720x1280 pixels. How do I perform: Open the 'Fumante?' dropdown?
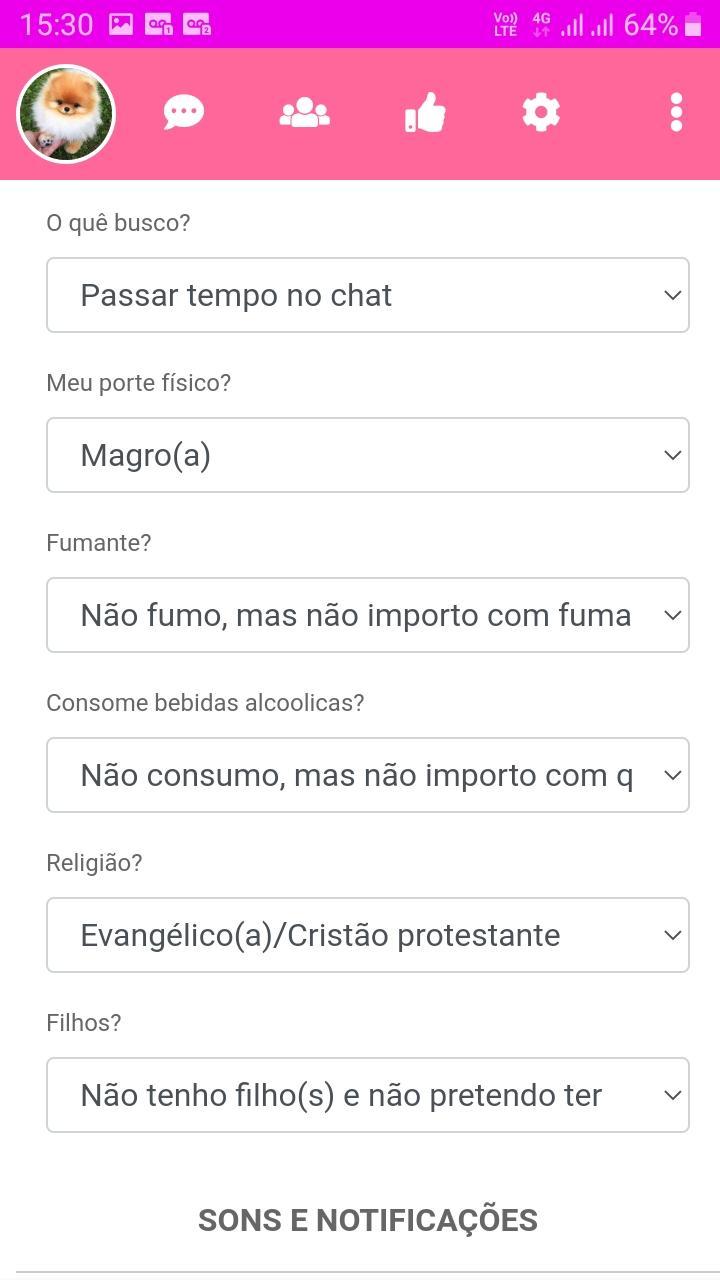[368, 615]
